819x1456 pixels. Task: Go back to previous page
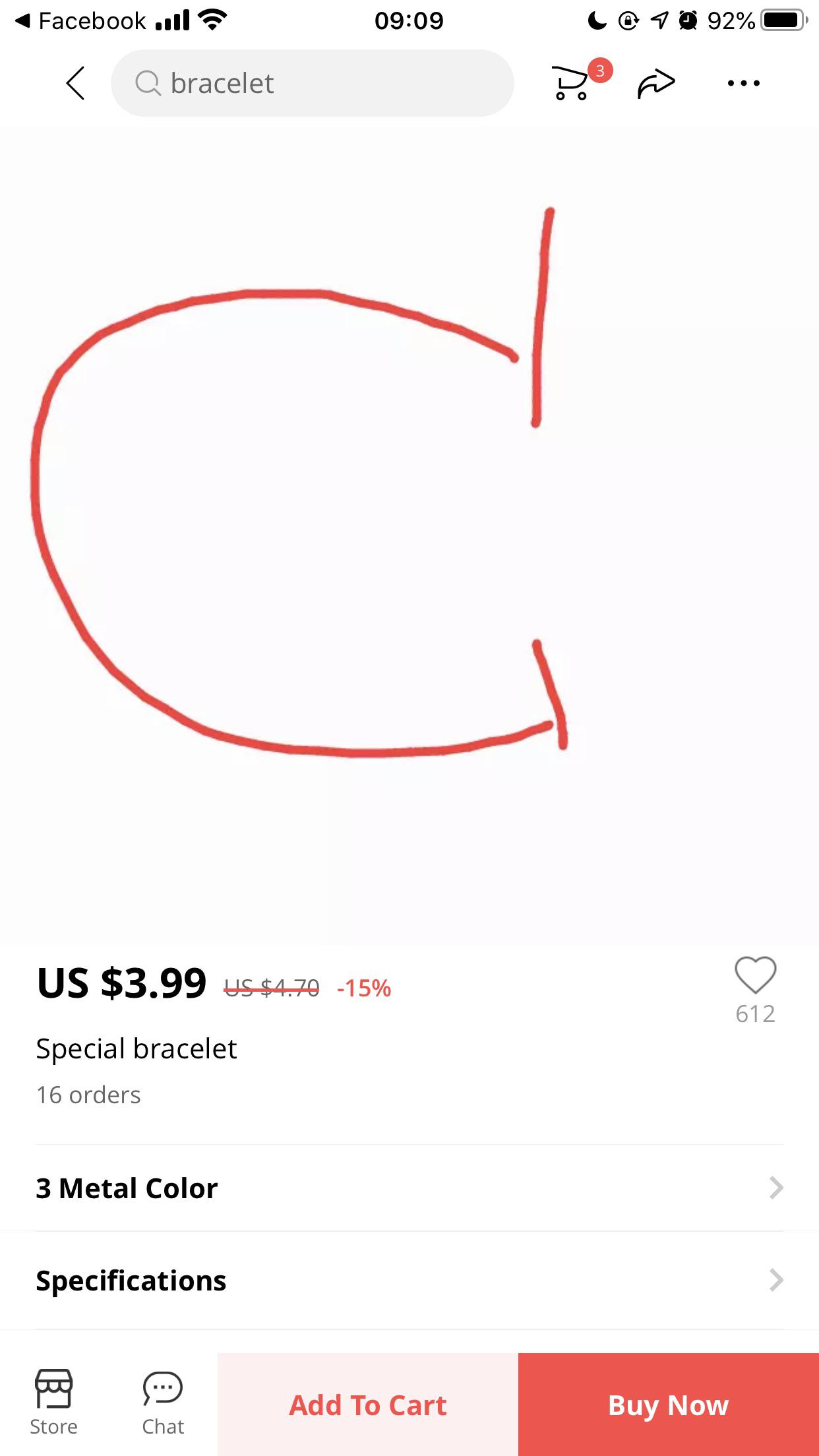pos(75,83)
